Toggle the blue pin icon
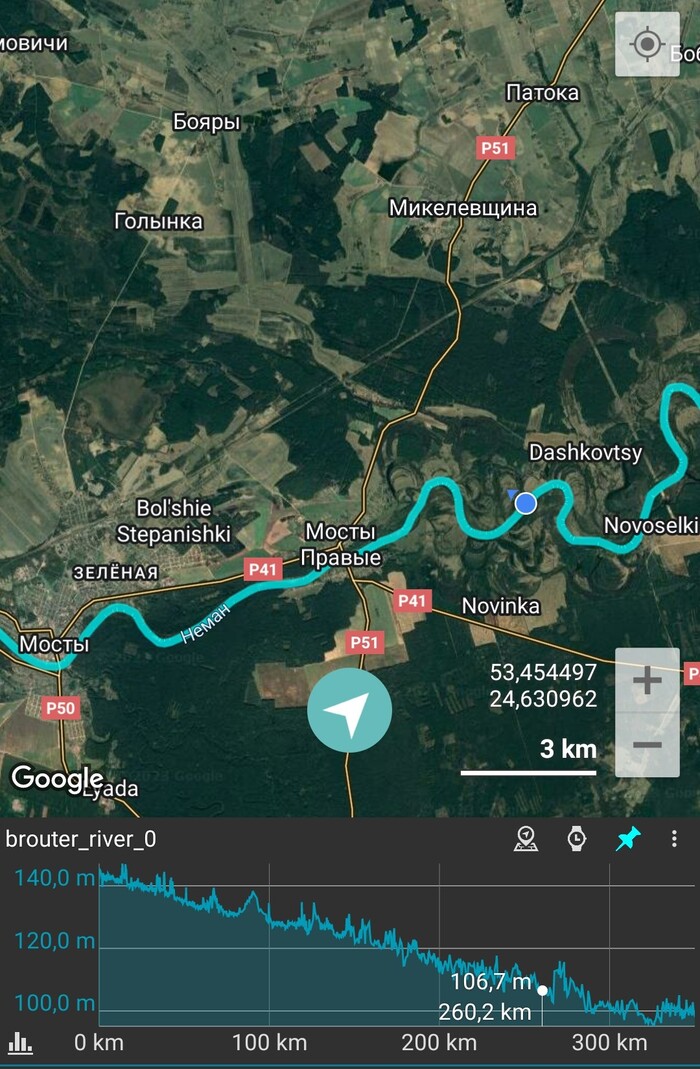This screenshot has height=1069, width=700. click(628, 839)
